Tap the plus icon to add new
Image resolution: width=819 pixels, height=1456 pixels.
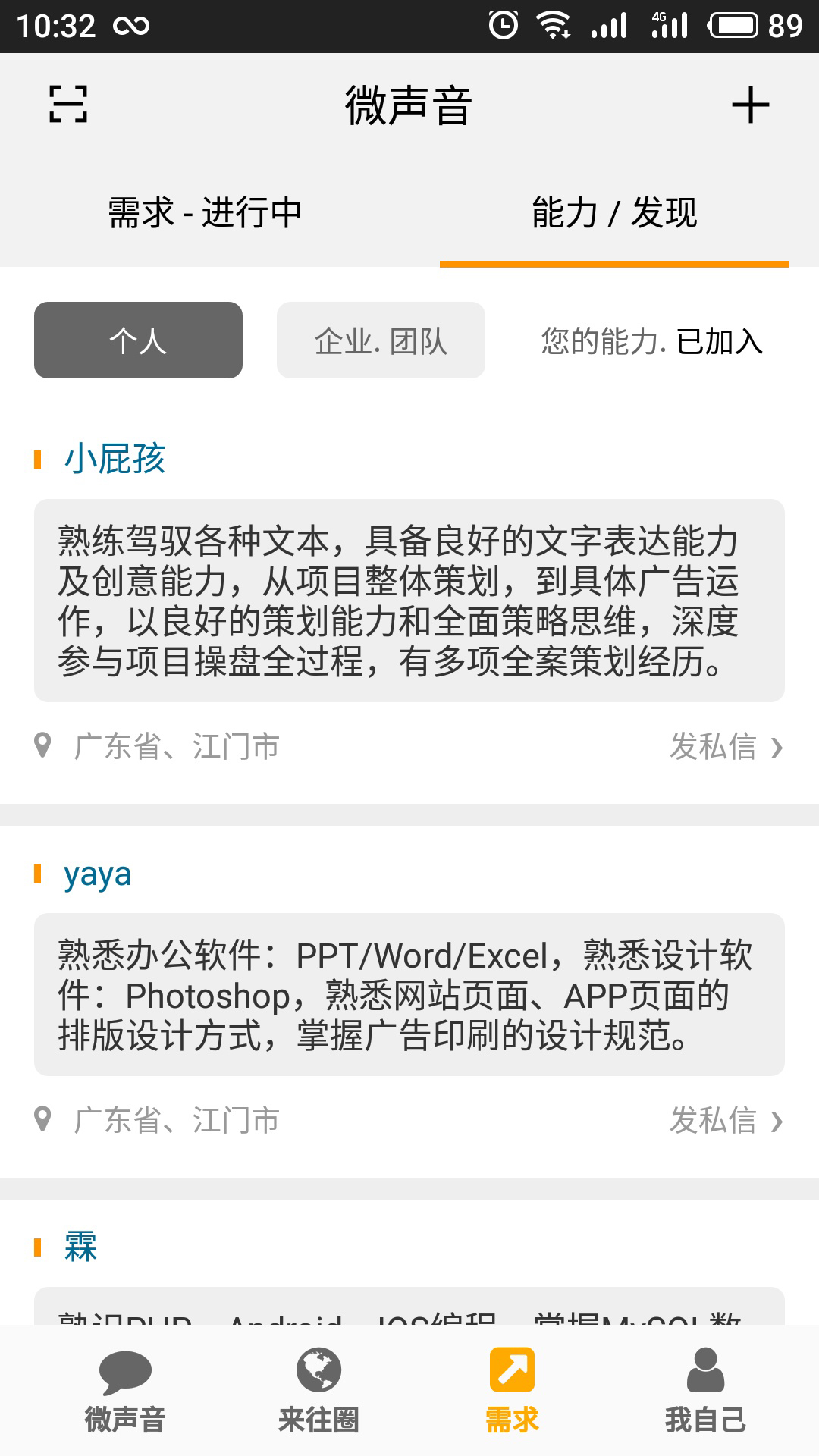click(750, 105)
